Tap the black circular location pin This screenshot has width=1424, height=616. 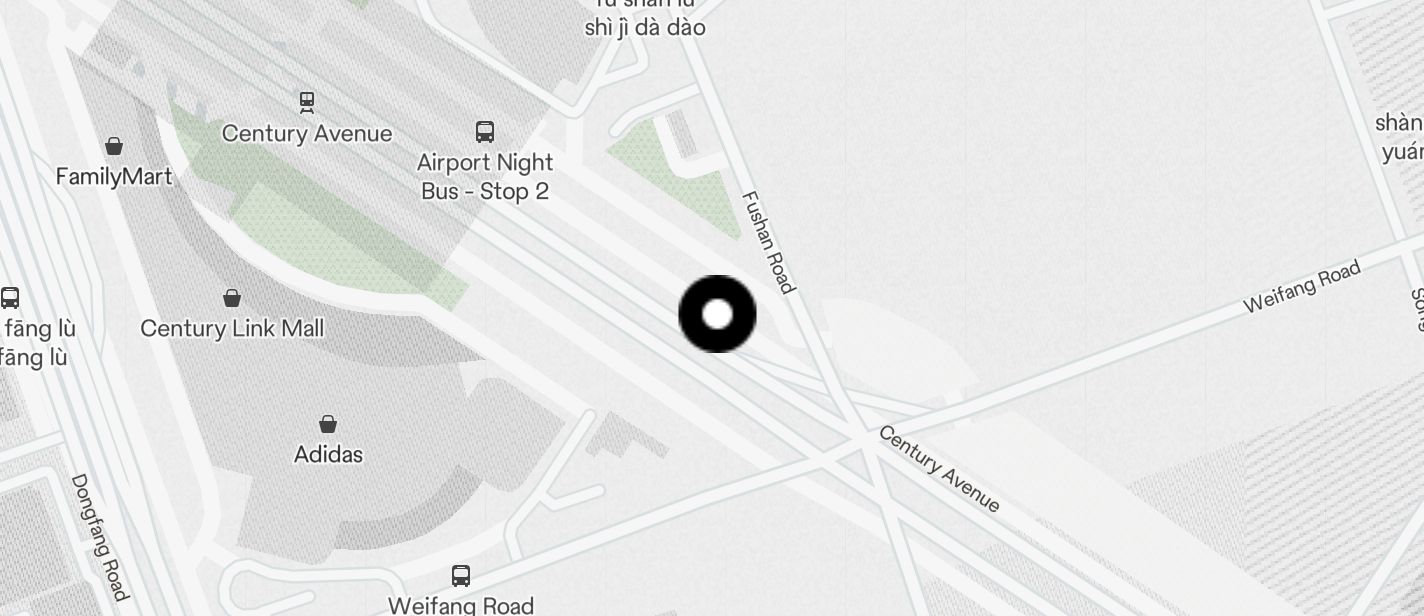pos(717,314)
